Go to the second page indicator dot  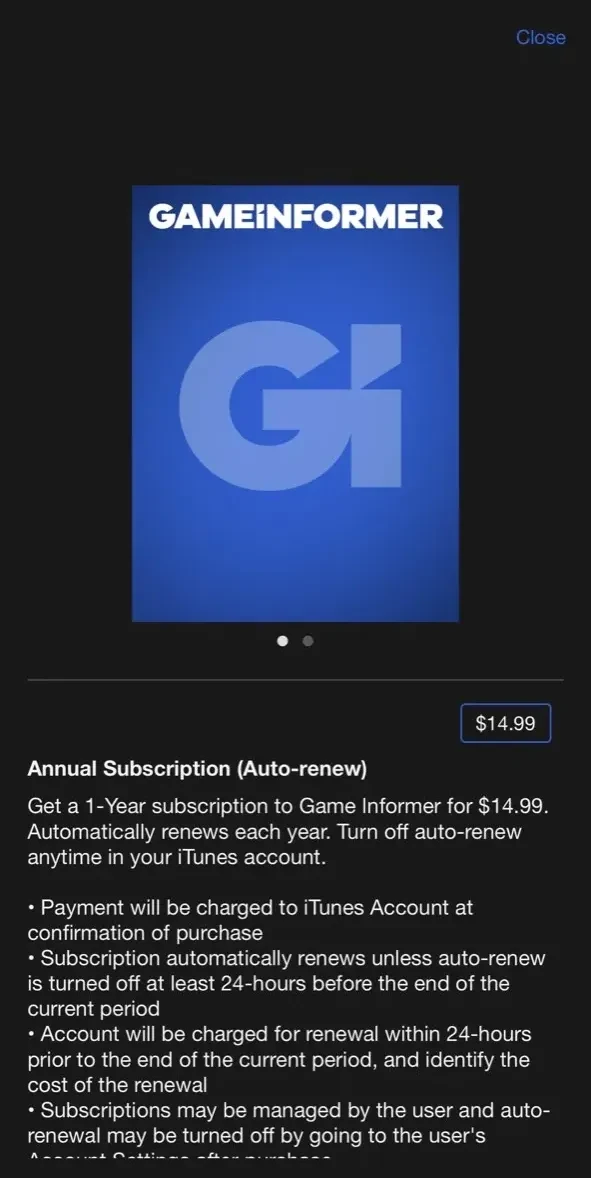pos(308,641)
